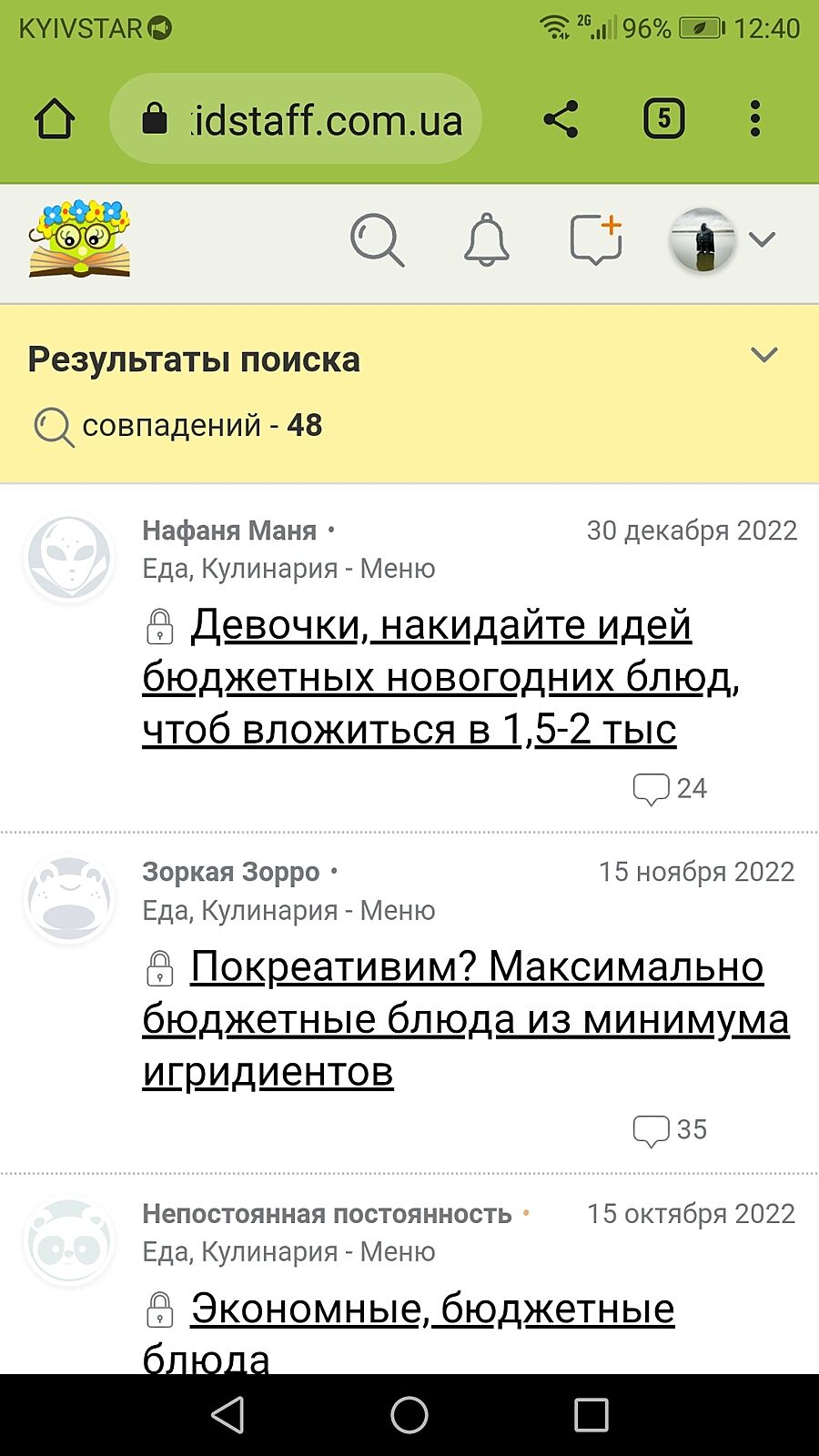Open the notifications bell
Image resolution: width=819 pixels, height=1456 pixels.
(486, 240)
